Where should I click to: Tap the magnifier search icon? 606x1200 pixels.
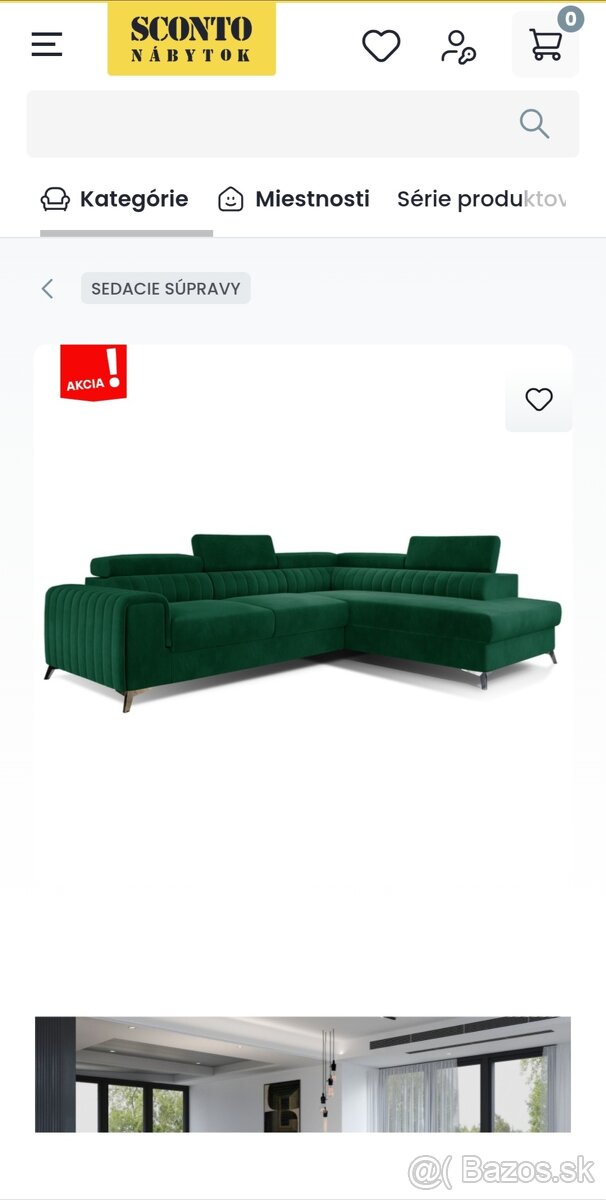(x=535, y=124)
